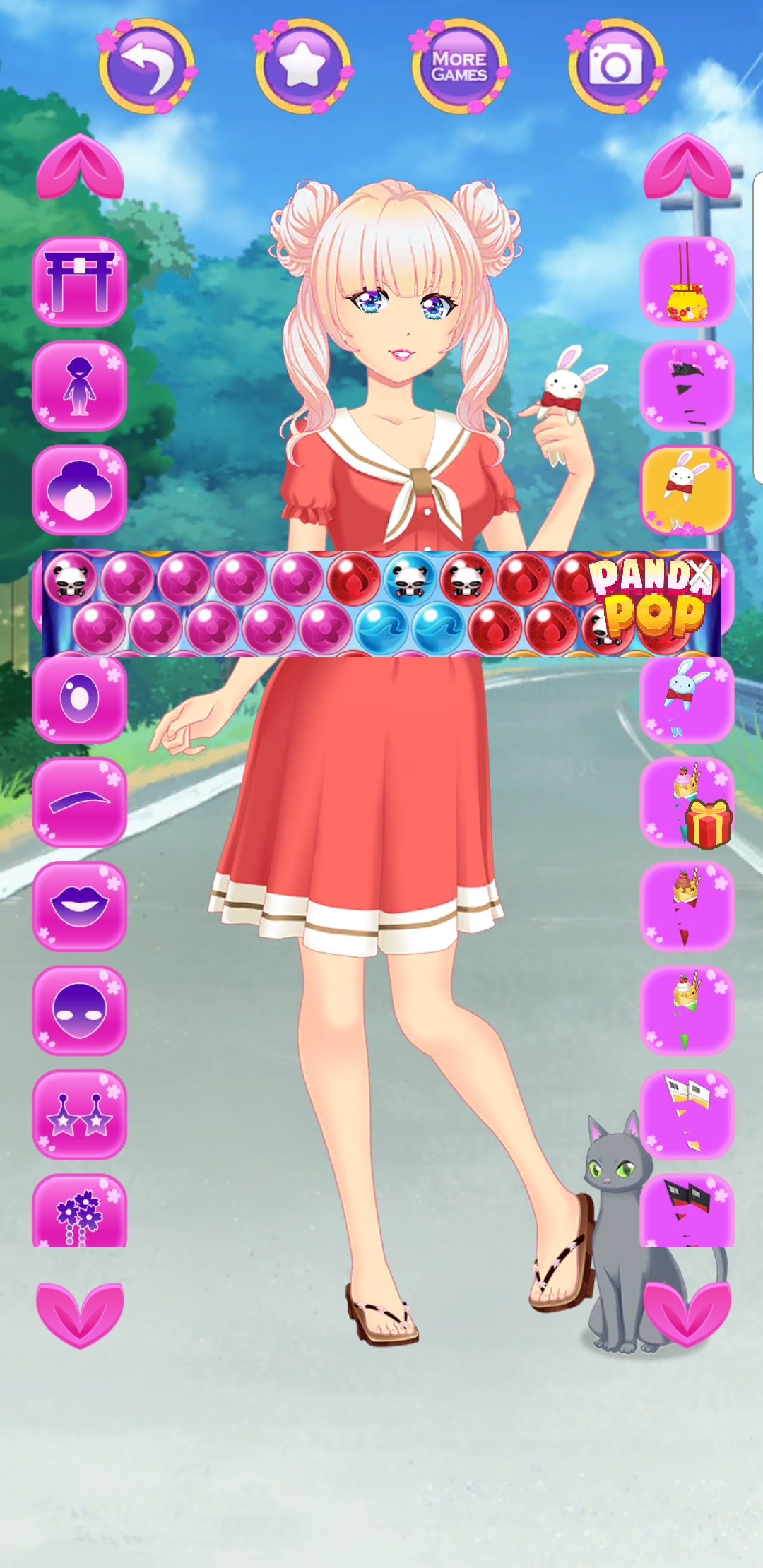Select the eye category
The height and width of the screenshot is (1568, 763).
[x=80, y=699]
